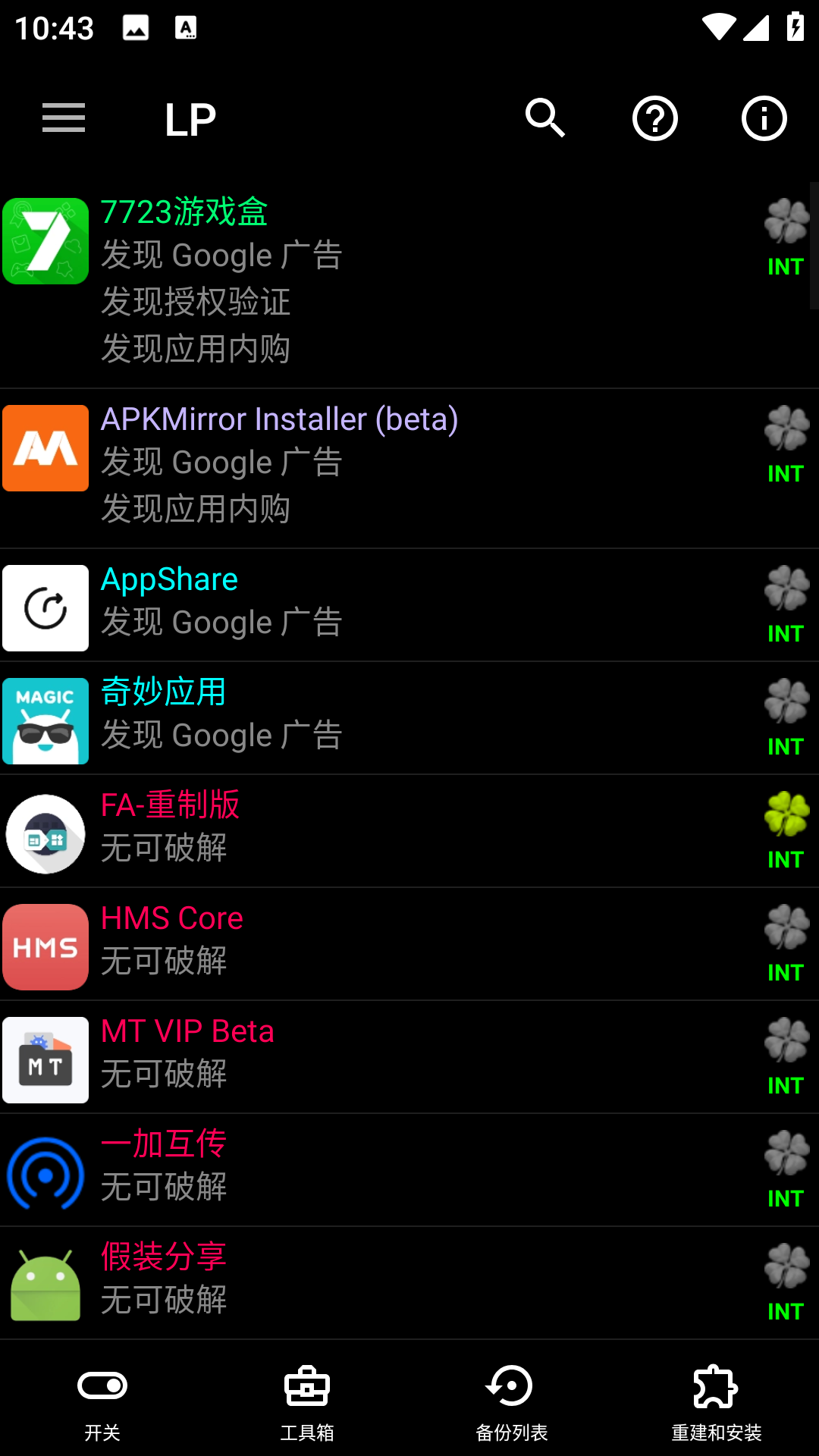
Task: Tap the MT VIP Beta app icon
Action: (x=45, y=1059)
